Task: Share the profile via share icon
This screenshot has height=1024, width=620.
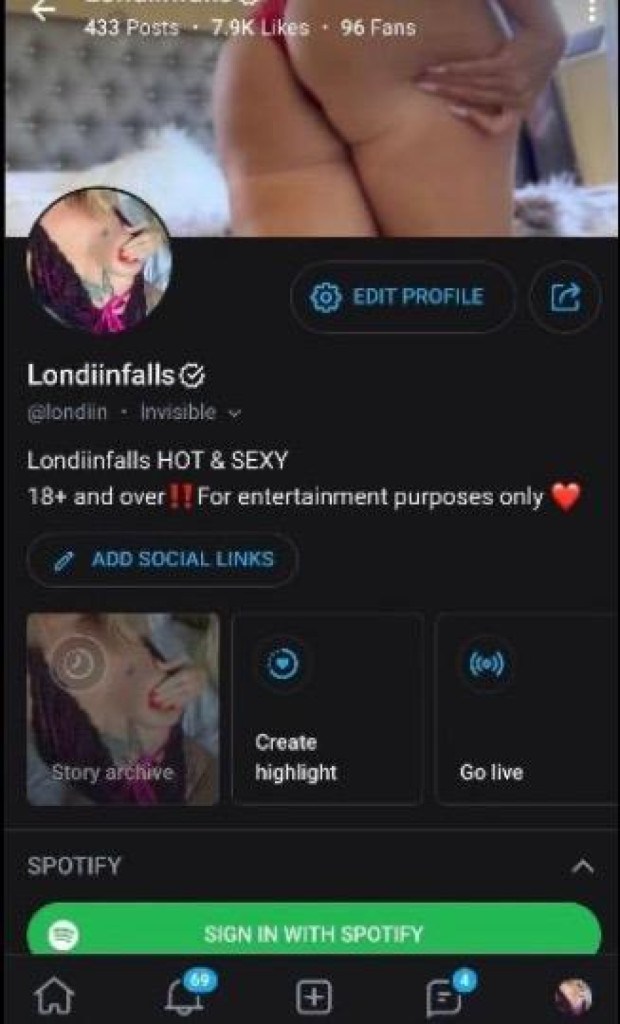Action: coord(565,297)
